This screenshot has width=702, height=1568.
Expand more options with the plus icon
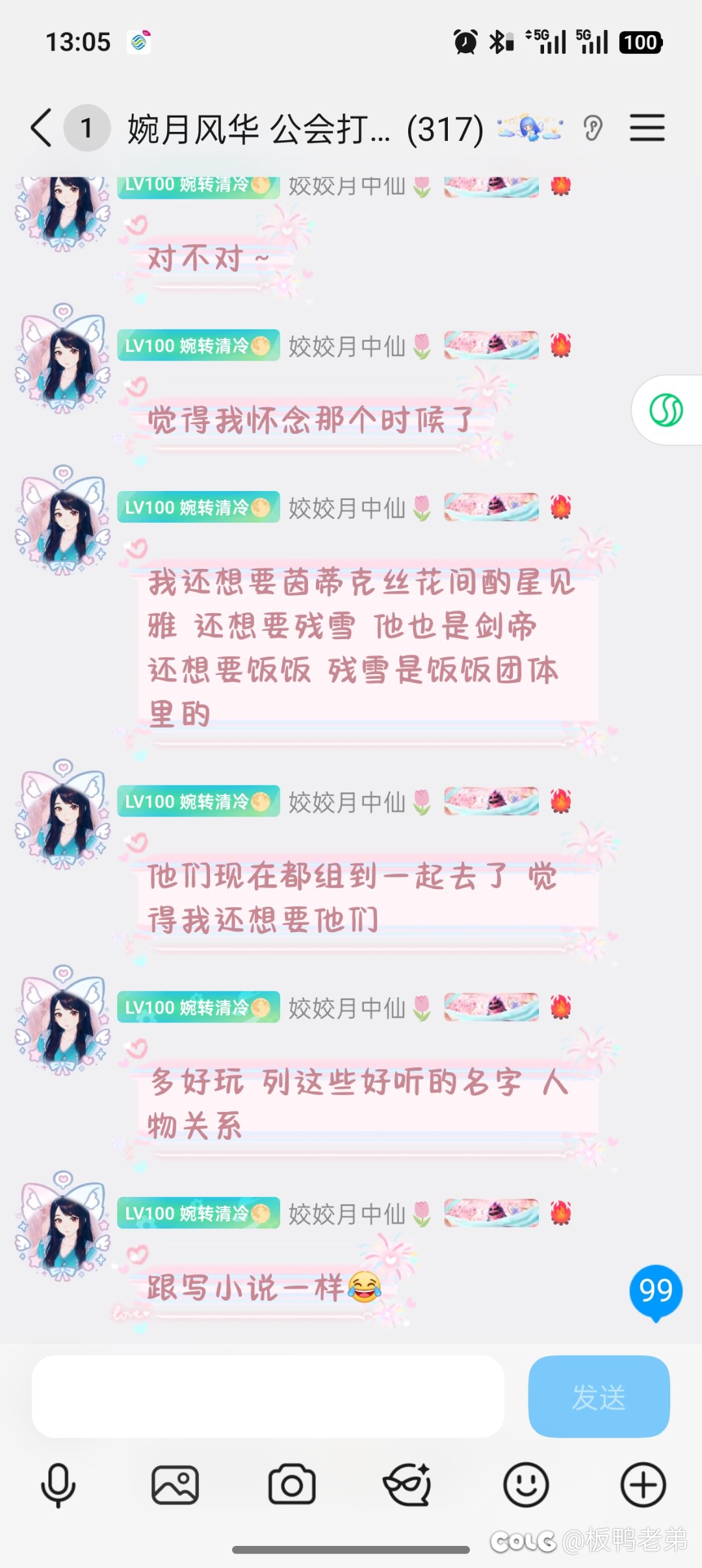pyautogui.click(x=643, y=1485)
